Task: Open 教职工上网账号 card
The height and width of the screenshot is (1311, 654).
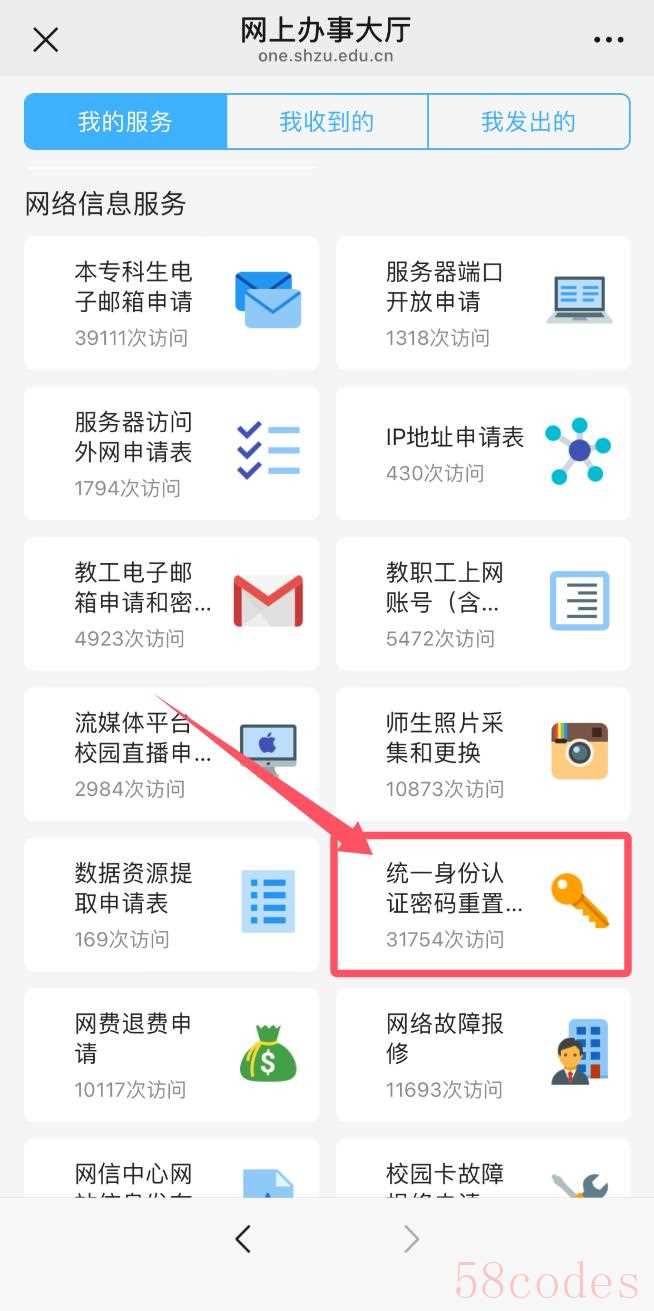Action: [483, 603]
